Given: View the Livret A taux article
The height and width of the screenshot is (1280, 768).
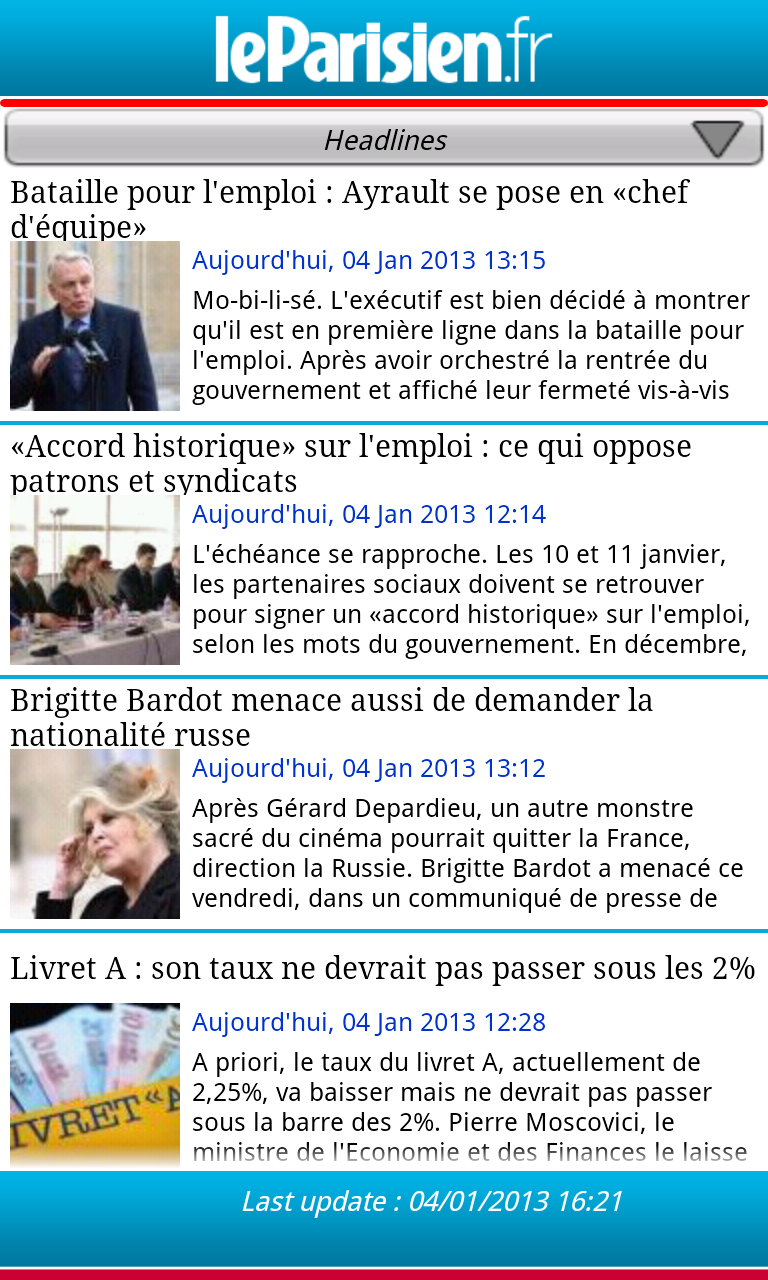Looking at the screenshot, I should coord(384,1053).
